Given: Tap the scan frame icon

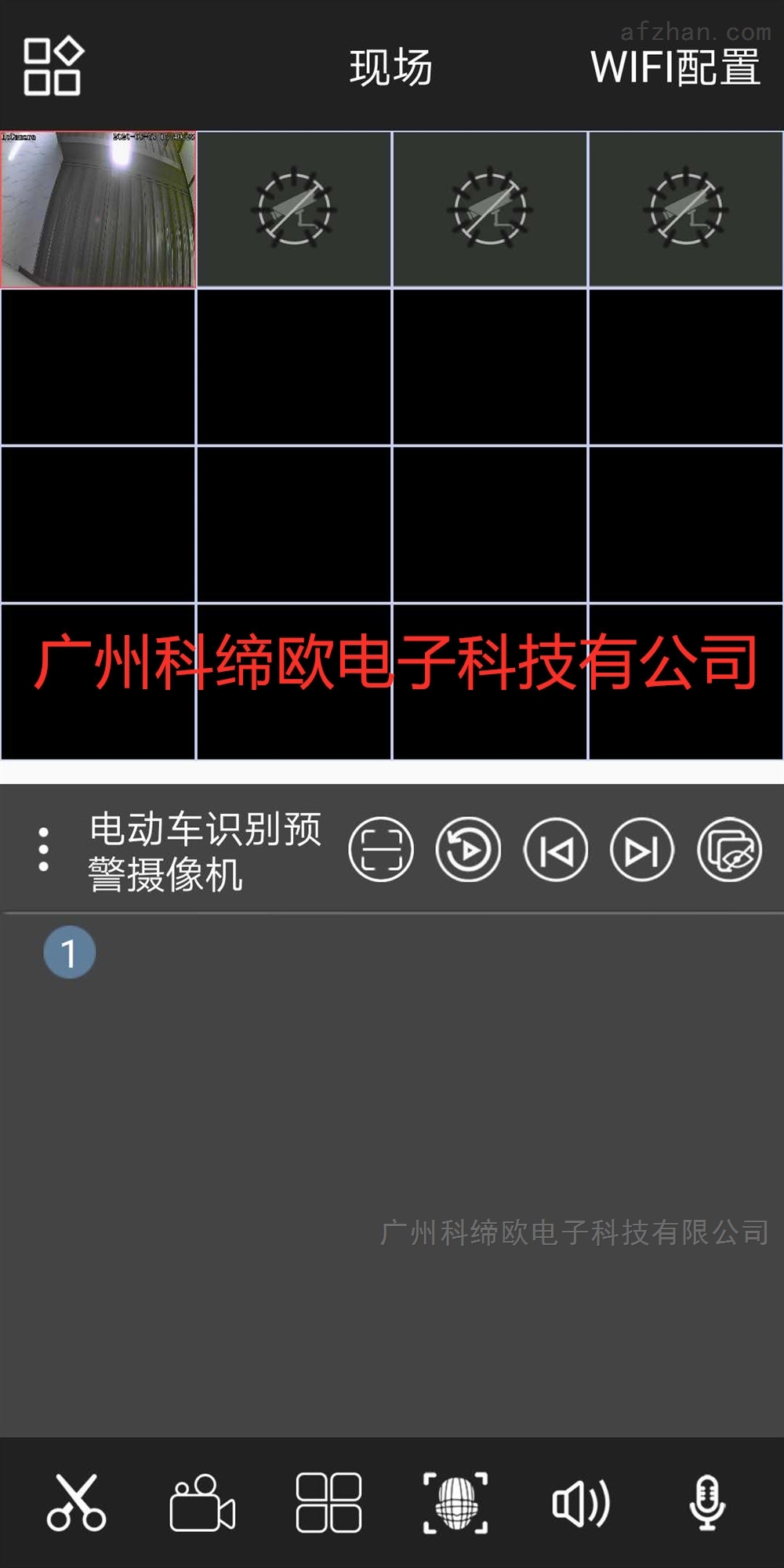Looking at the screenshot, I should click(x=381, y=850).
